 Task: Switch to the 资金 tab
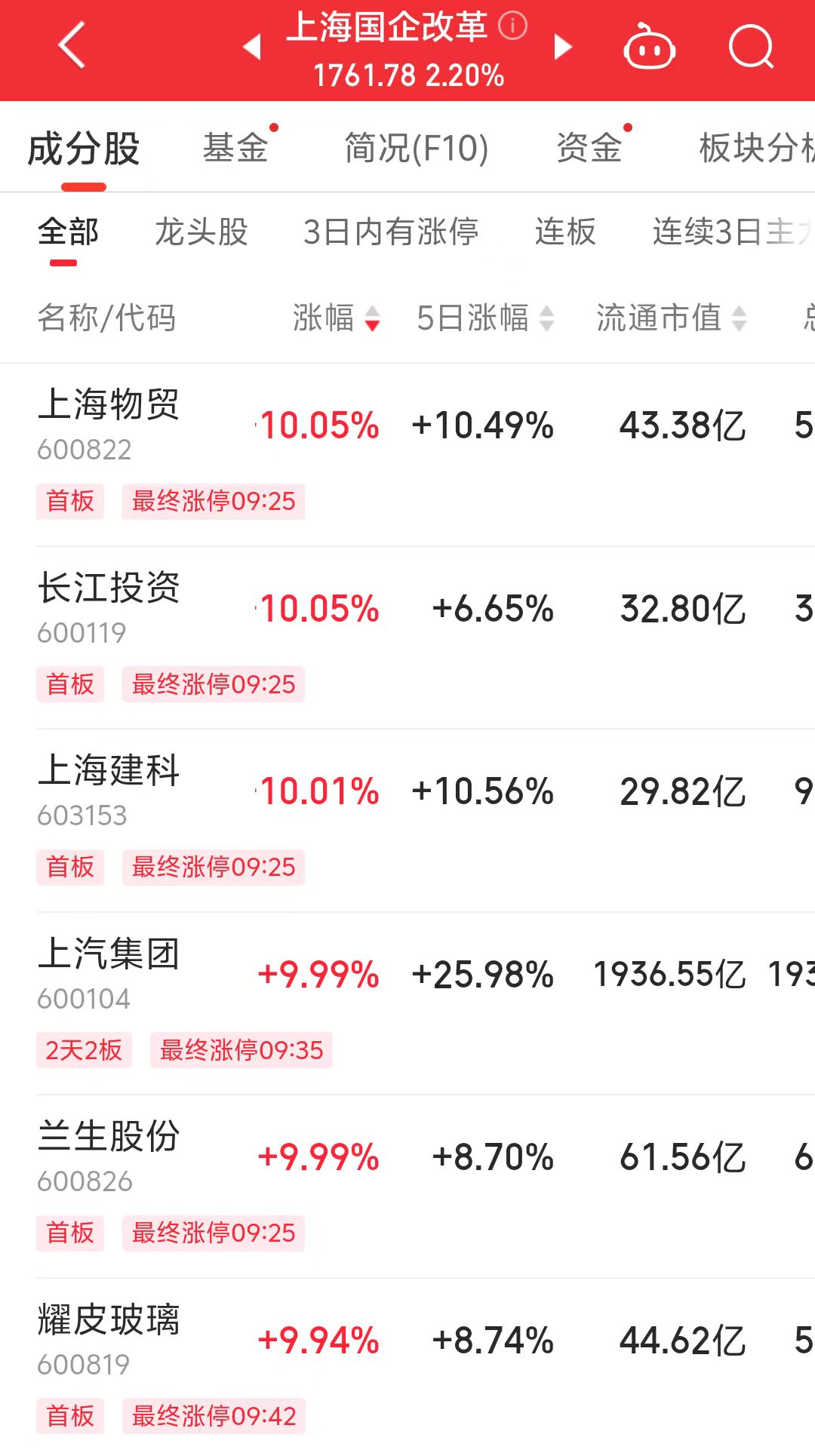tap(589, 148)
